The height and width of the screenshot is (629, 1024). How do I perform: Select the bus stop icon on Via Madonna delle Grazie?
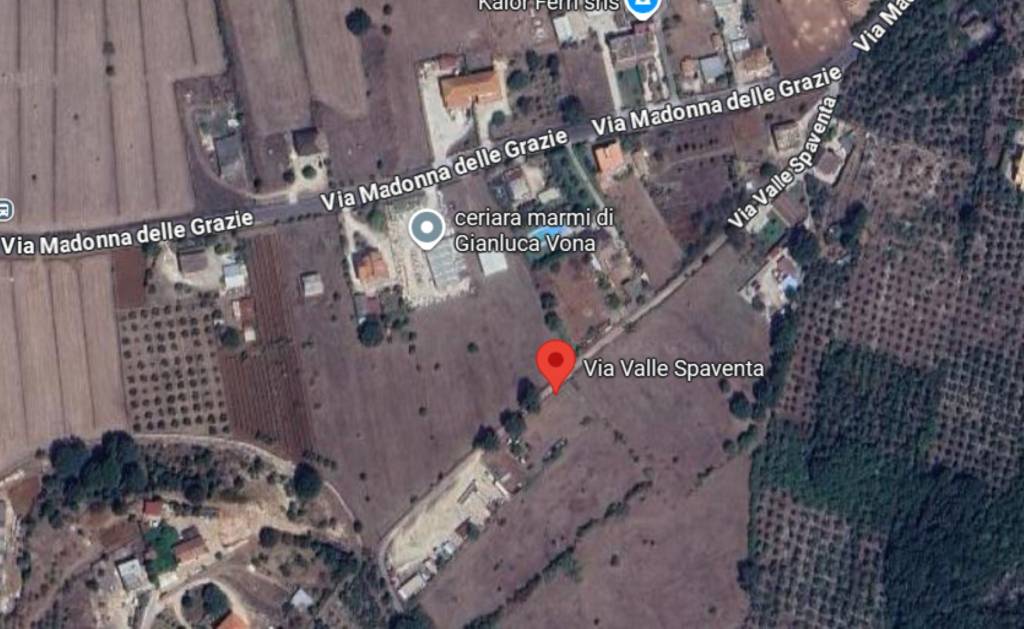tap(5, 209)
